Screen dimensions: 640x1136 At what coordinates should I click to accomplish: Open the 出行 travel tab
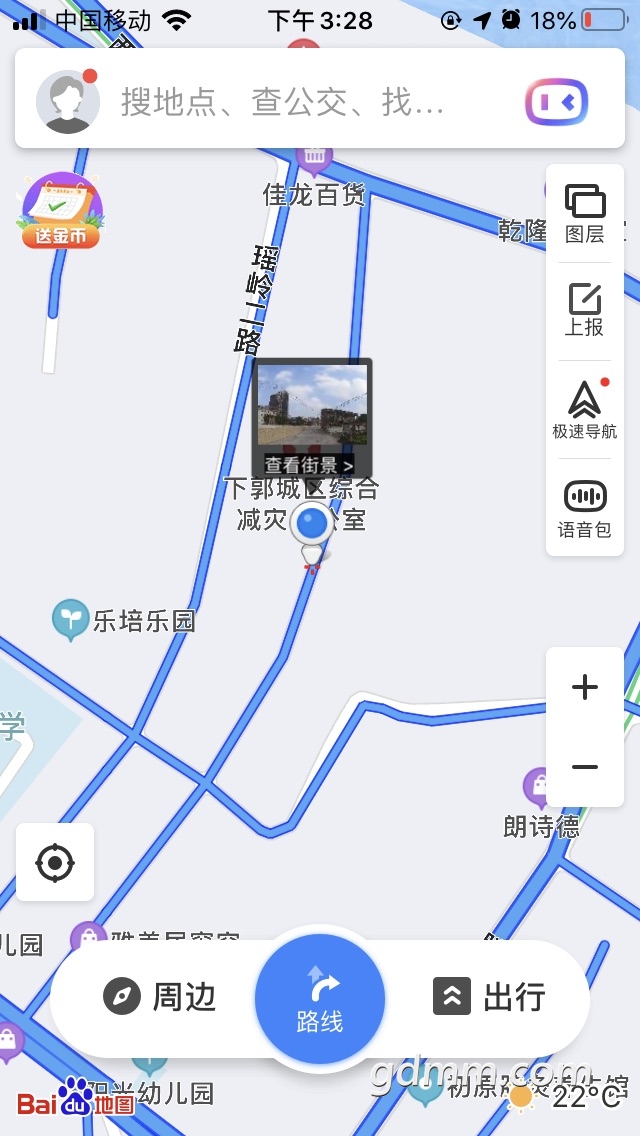coord(490,997)
